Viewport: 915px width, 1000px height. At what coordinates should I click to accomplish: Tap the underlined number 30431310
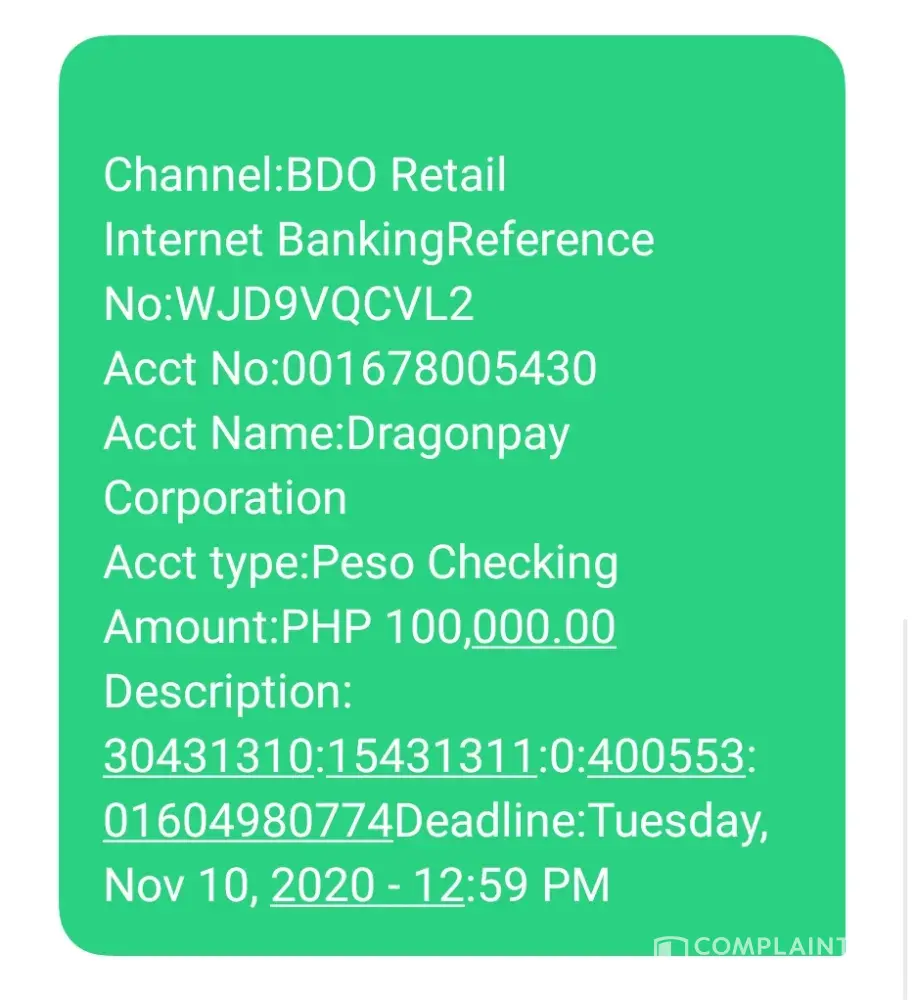tap(208, 758)
